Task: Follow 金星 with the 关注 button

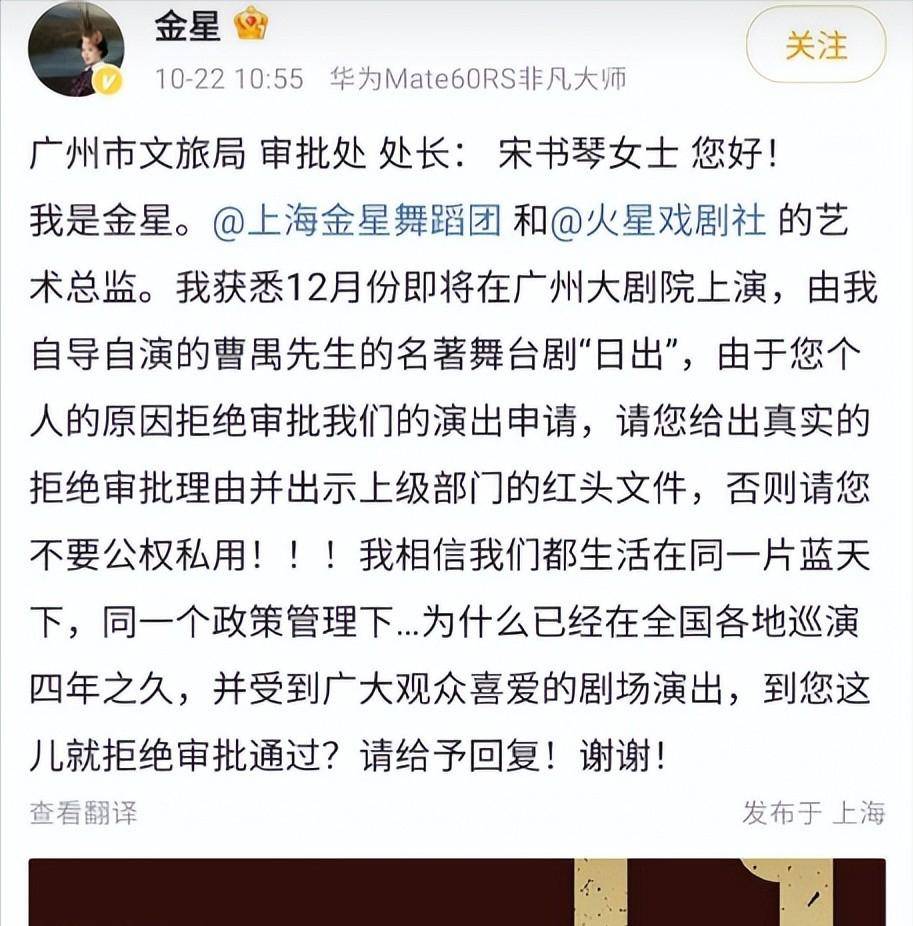Action: pyautogui.click(x=815, y=46)
